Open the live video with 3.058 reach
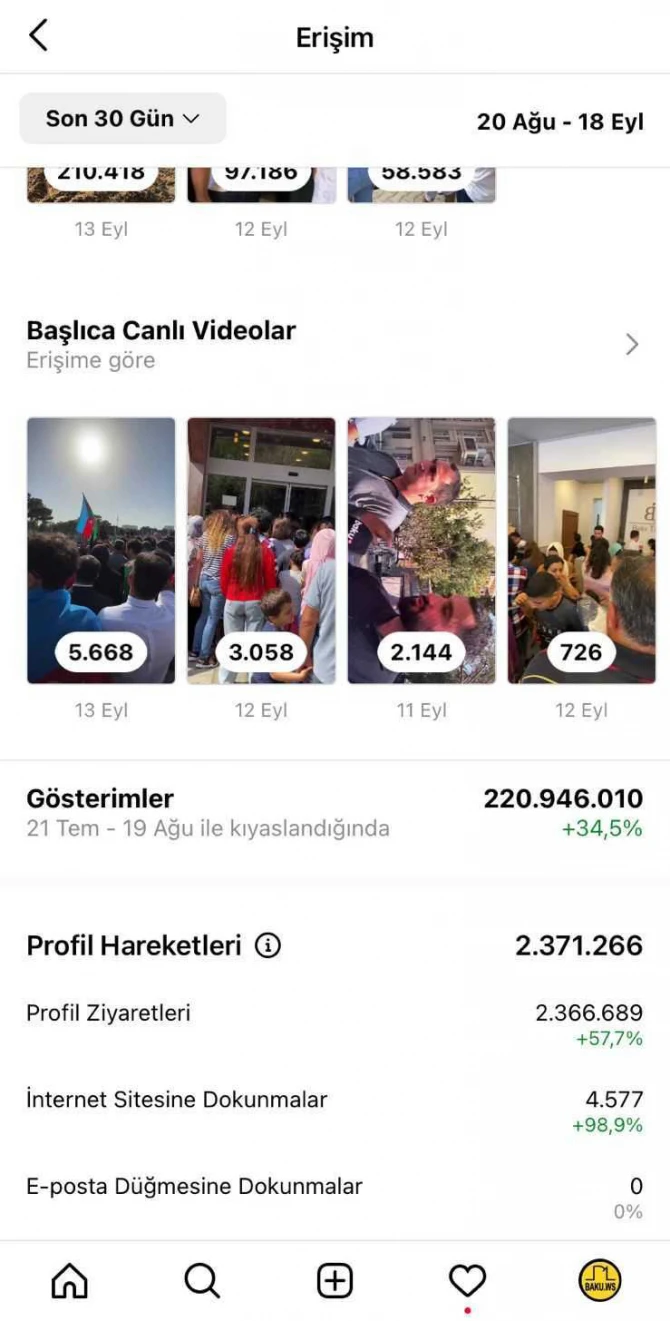 pos(261,550)
